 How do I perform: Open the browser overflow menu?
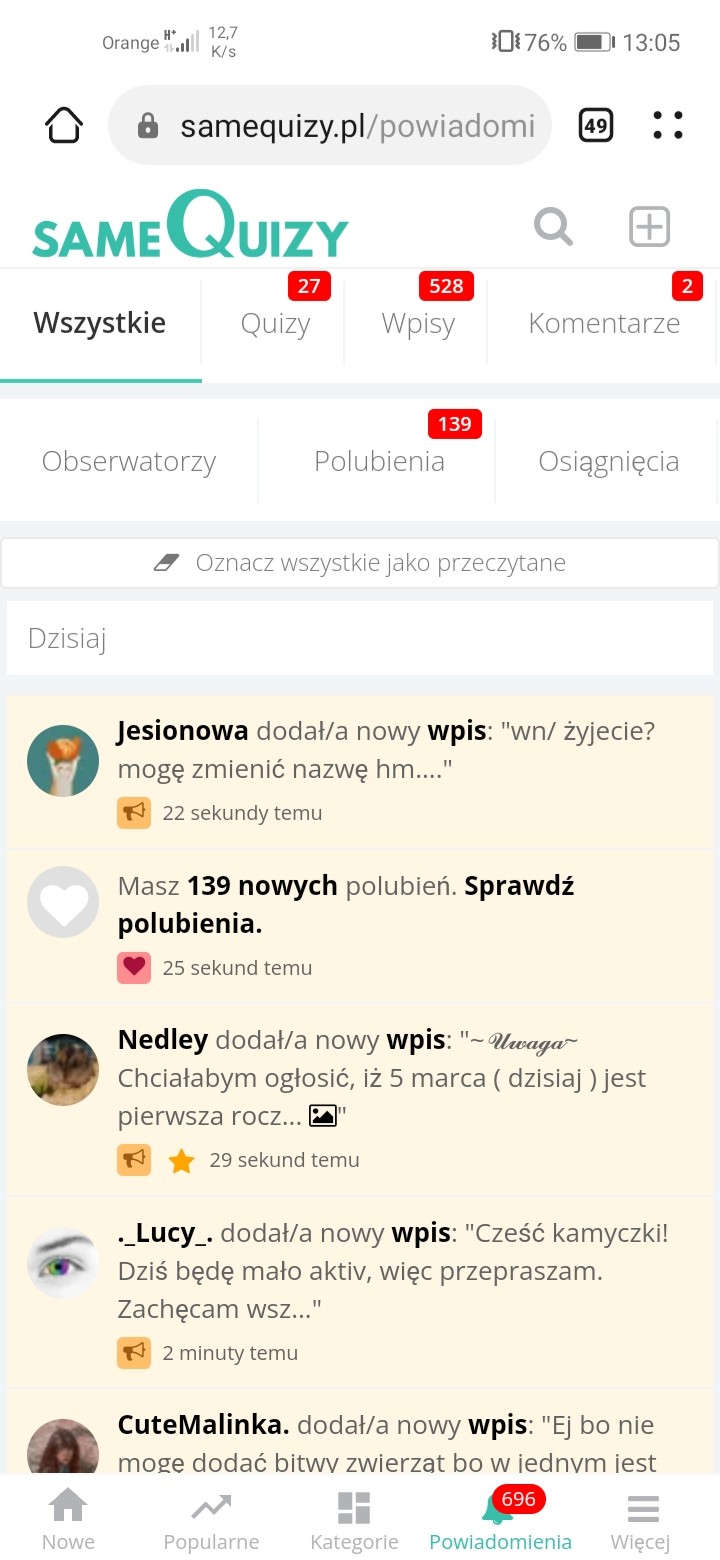667,126
